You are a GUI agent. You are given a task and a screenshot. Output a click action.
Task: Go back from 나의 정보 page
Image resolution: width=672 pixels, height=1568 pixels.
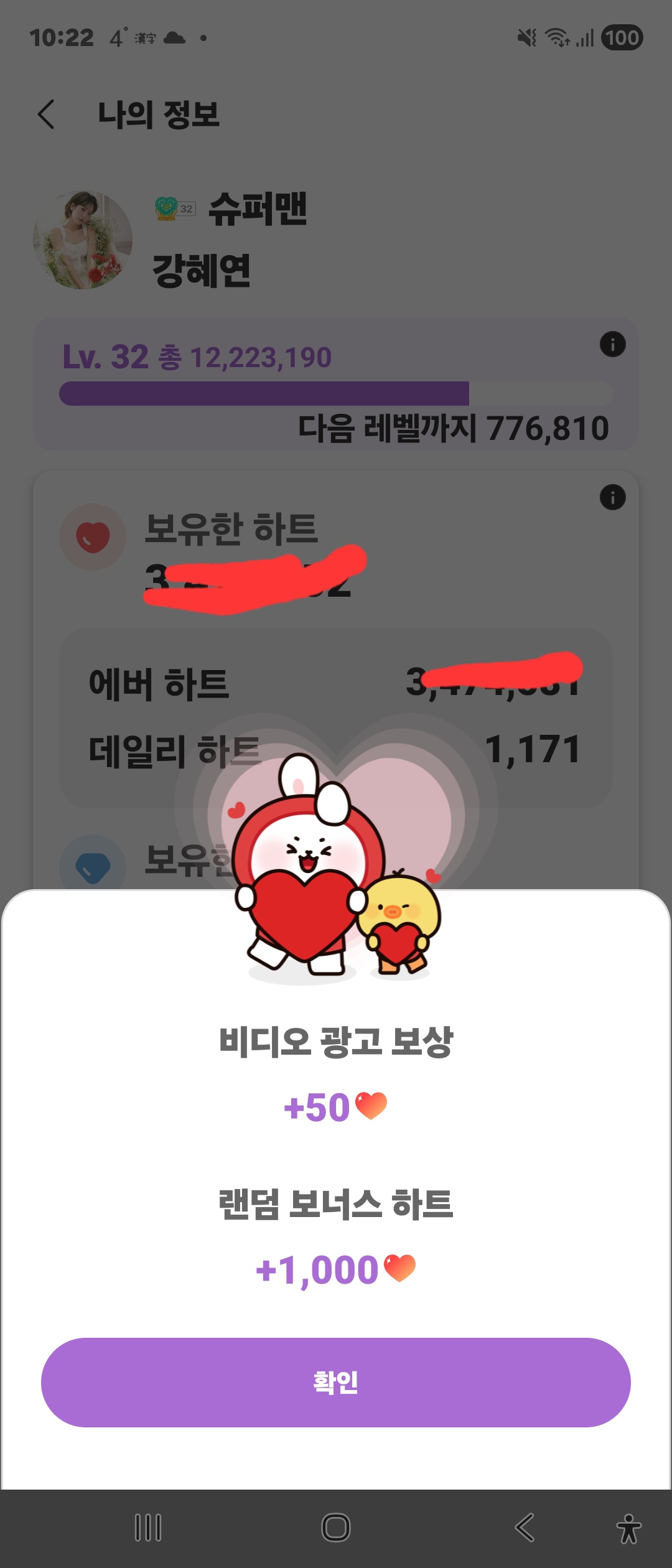47,114
